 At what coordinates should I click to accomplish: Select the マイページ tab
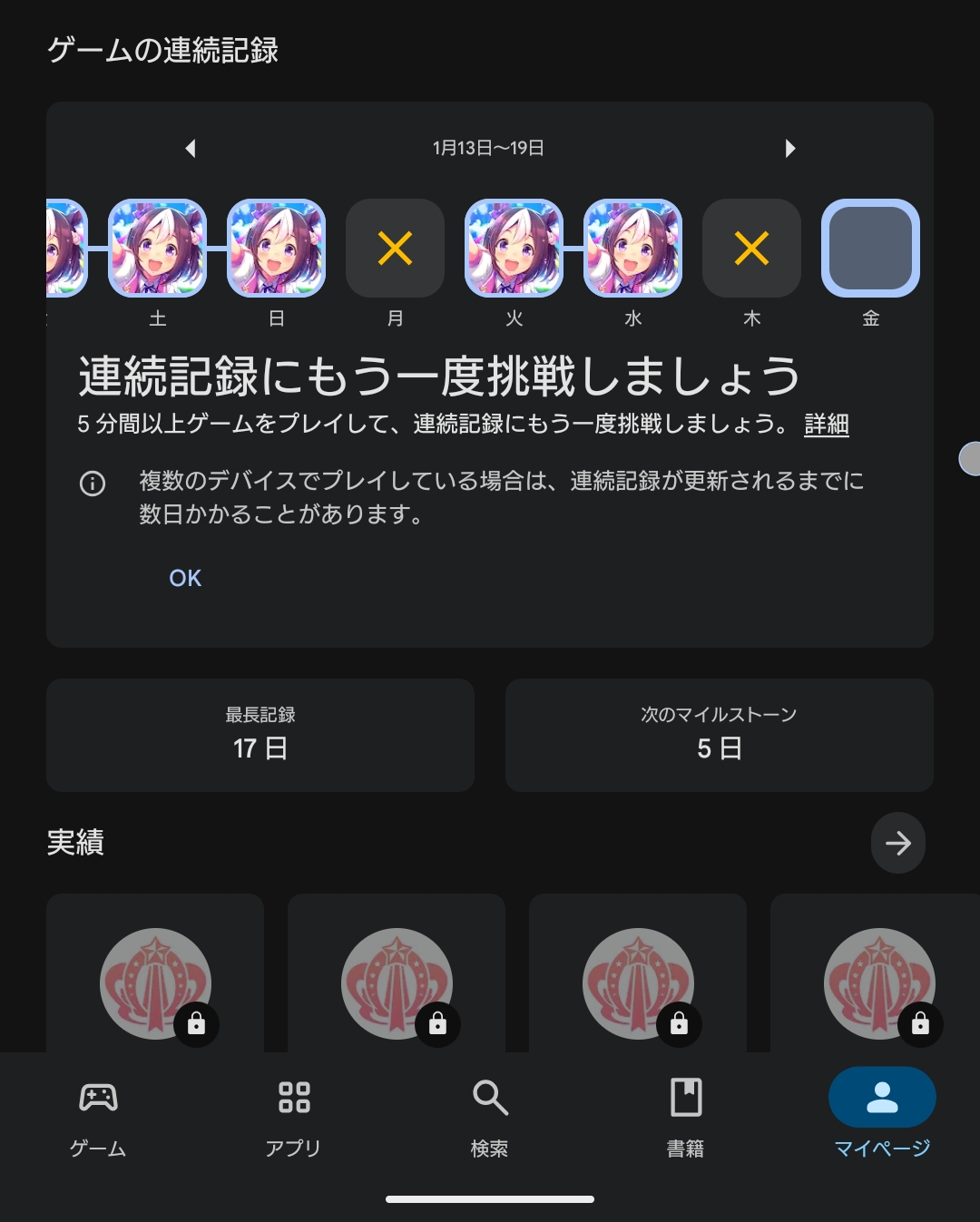coord(882,1116)
